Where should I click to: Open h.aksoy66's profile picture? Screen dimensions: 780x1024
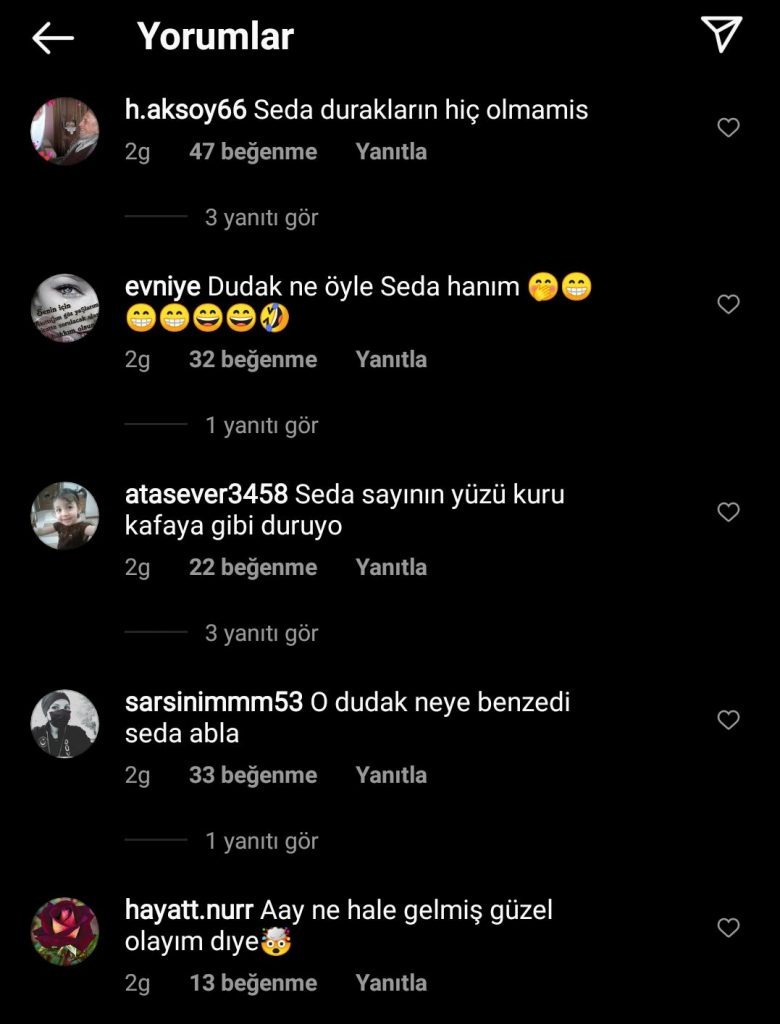click(x=65, y=131)
